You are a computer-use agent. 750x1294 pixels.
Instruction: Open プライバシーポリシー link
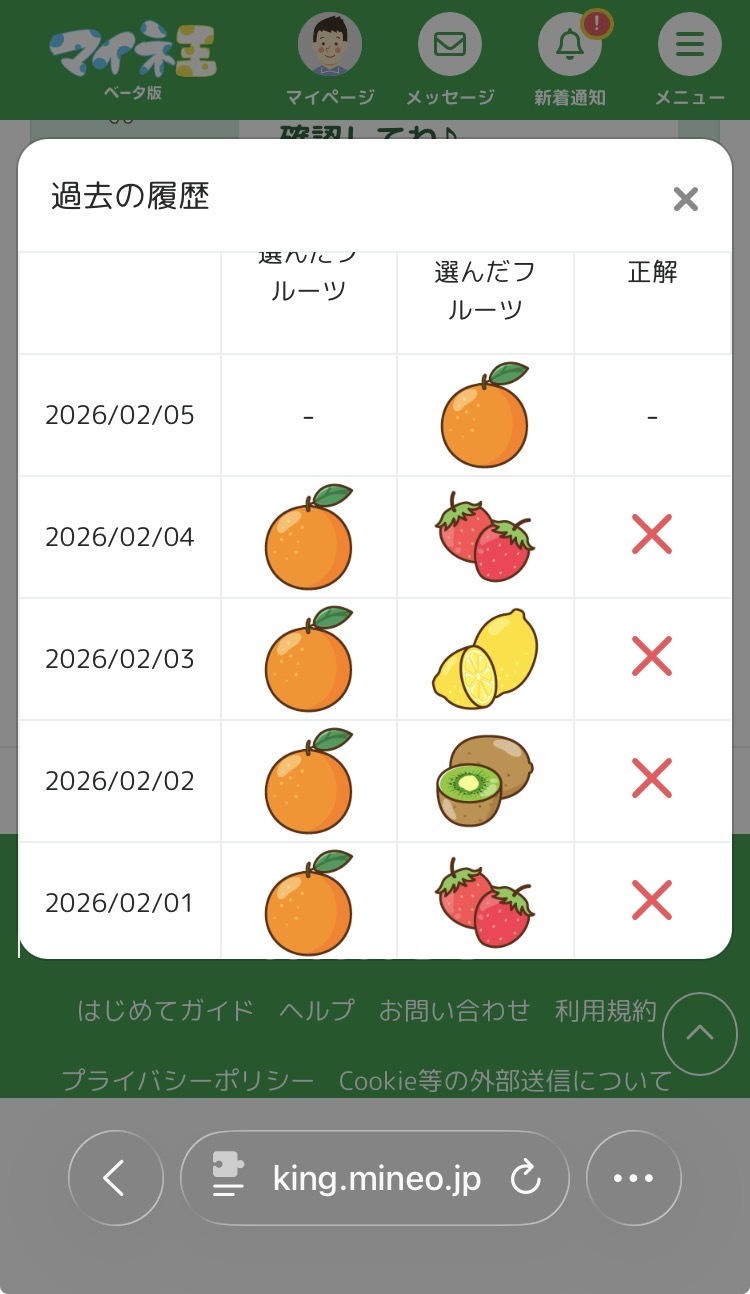(x=188, y=1081)
